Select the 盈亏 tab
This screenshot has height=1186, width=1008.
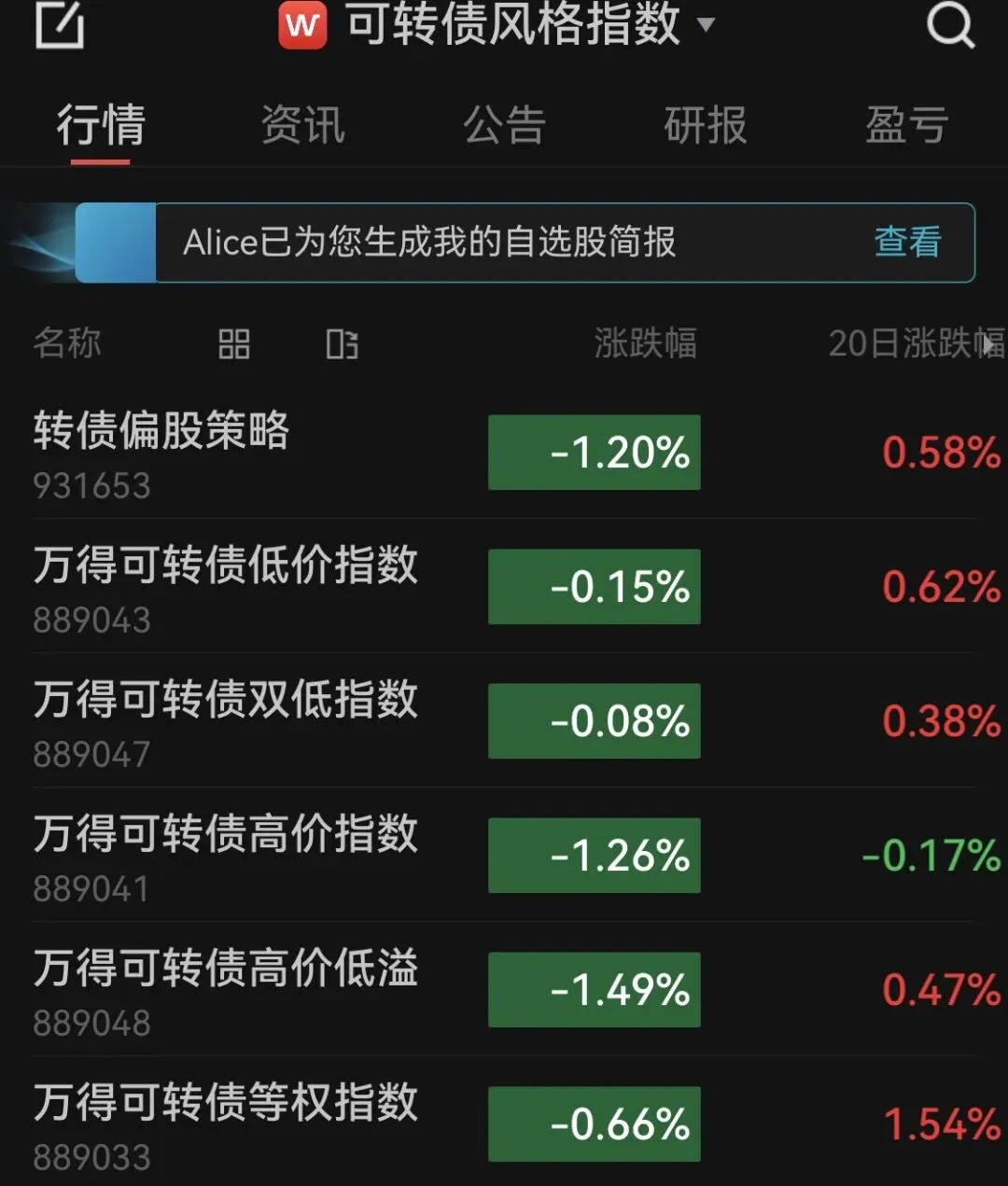pyautogui.click(x=907, y=125)
